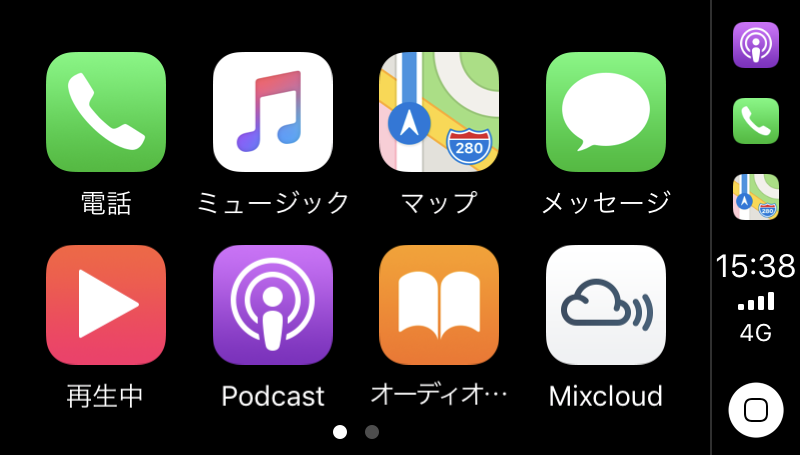Tap the phone shortcut in the sidebar
The height and width of the screenshot is (455, 800).
click(756, 121)
